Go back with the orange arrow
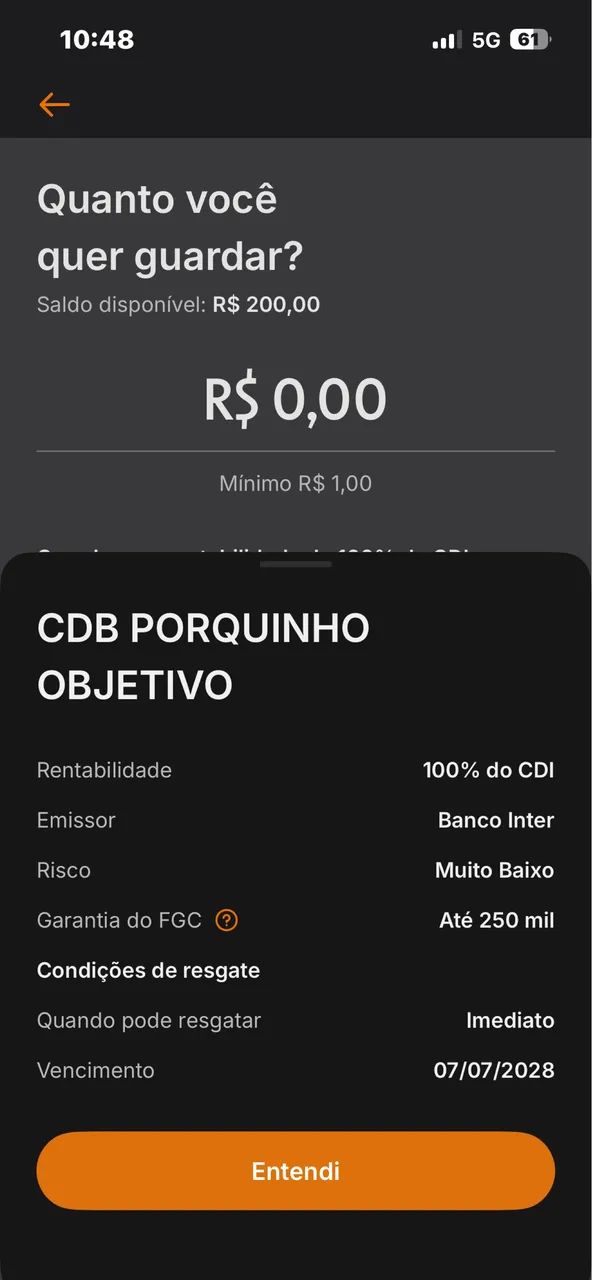 click(x=54, y=104)
